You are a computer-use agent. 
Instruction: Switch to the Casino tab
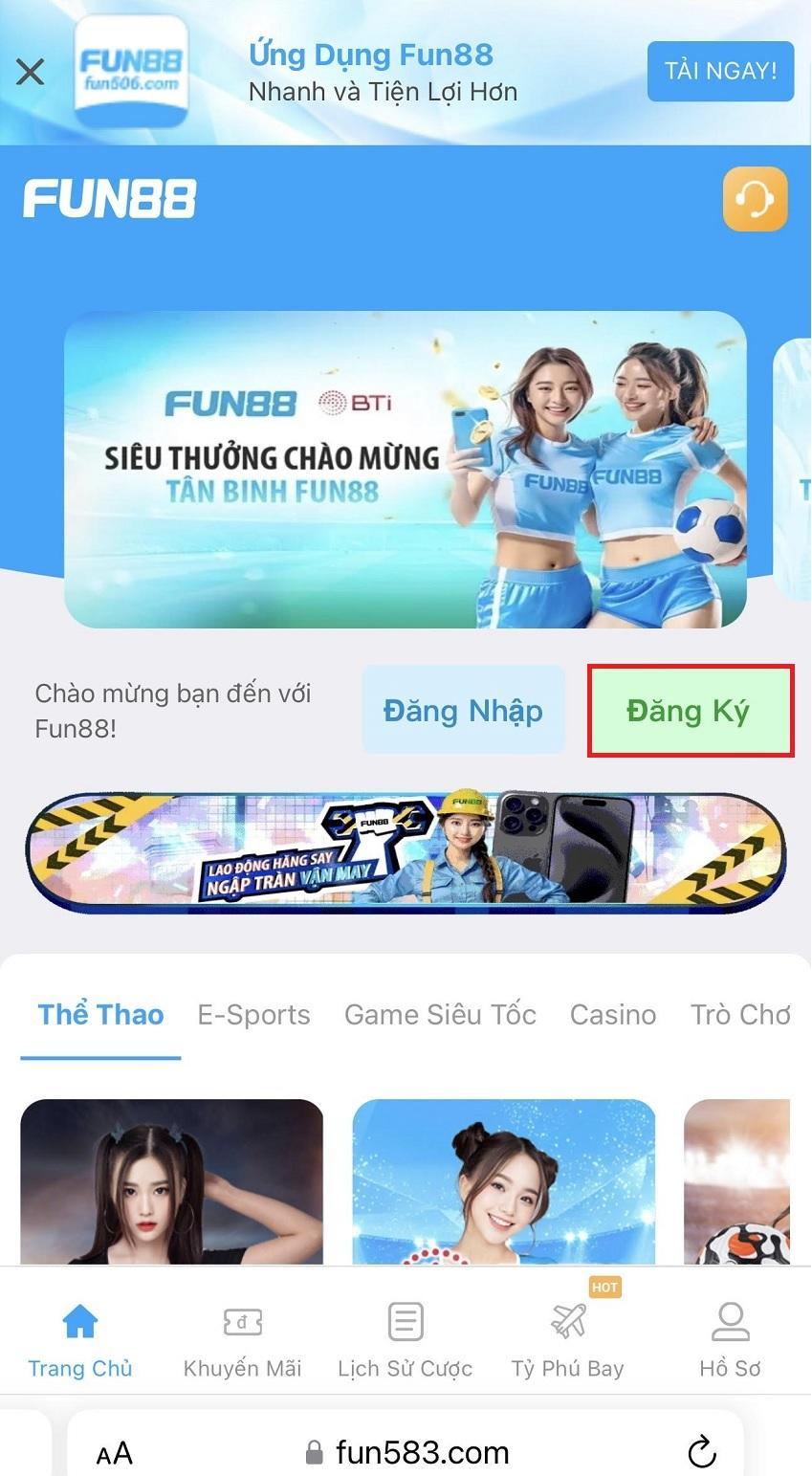613,1014
